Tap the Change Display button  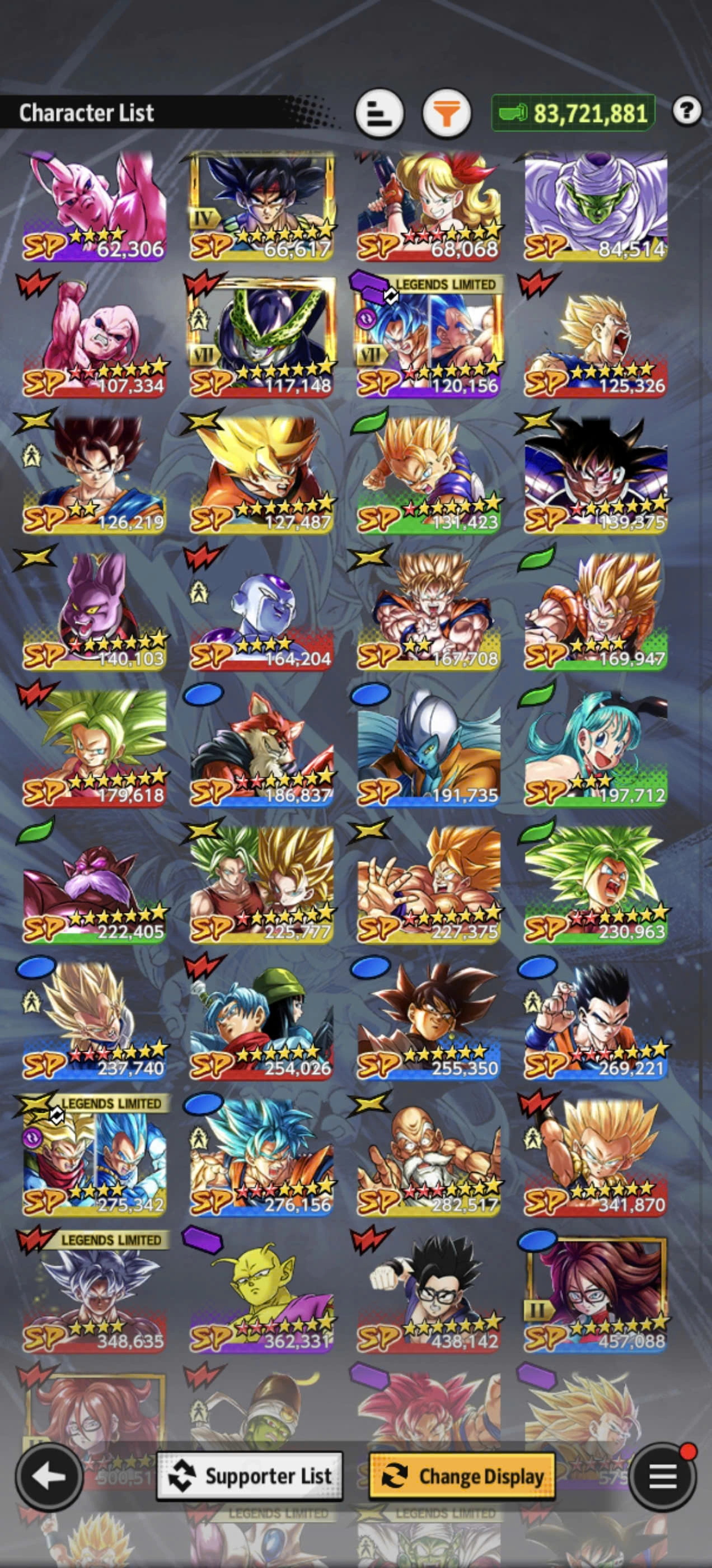coord(462,1476)
